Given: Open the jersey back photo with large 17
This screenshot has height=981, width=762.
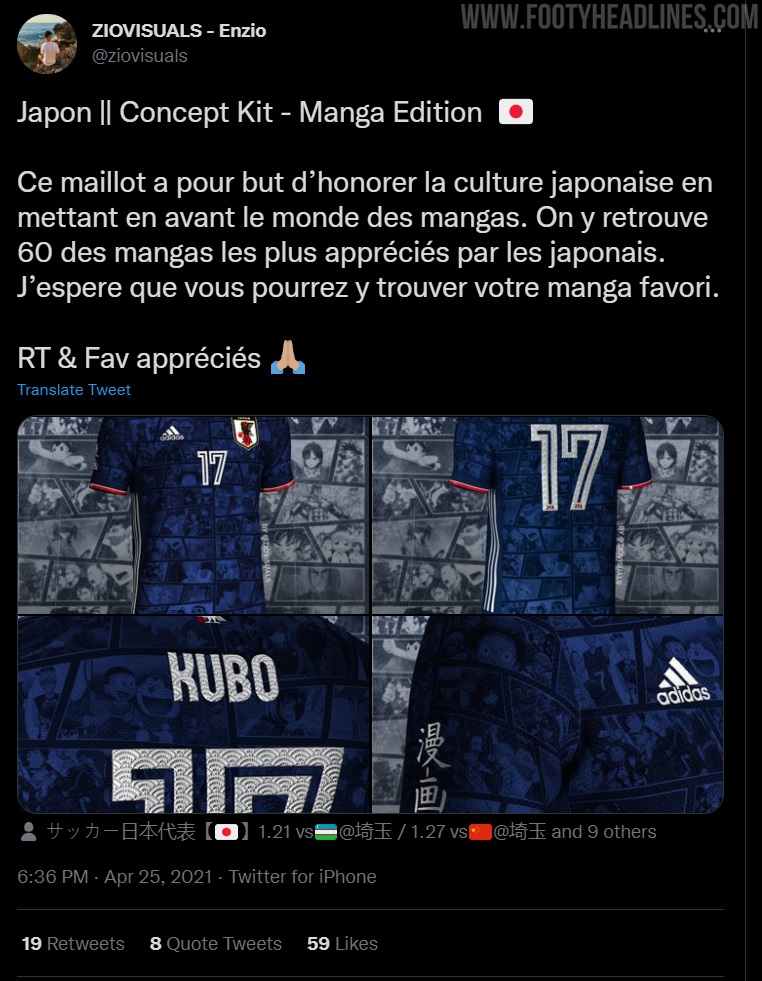Looking at the screenshot, I should pyautogui.click(x=547, y=514).
